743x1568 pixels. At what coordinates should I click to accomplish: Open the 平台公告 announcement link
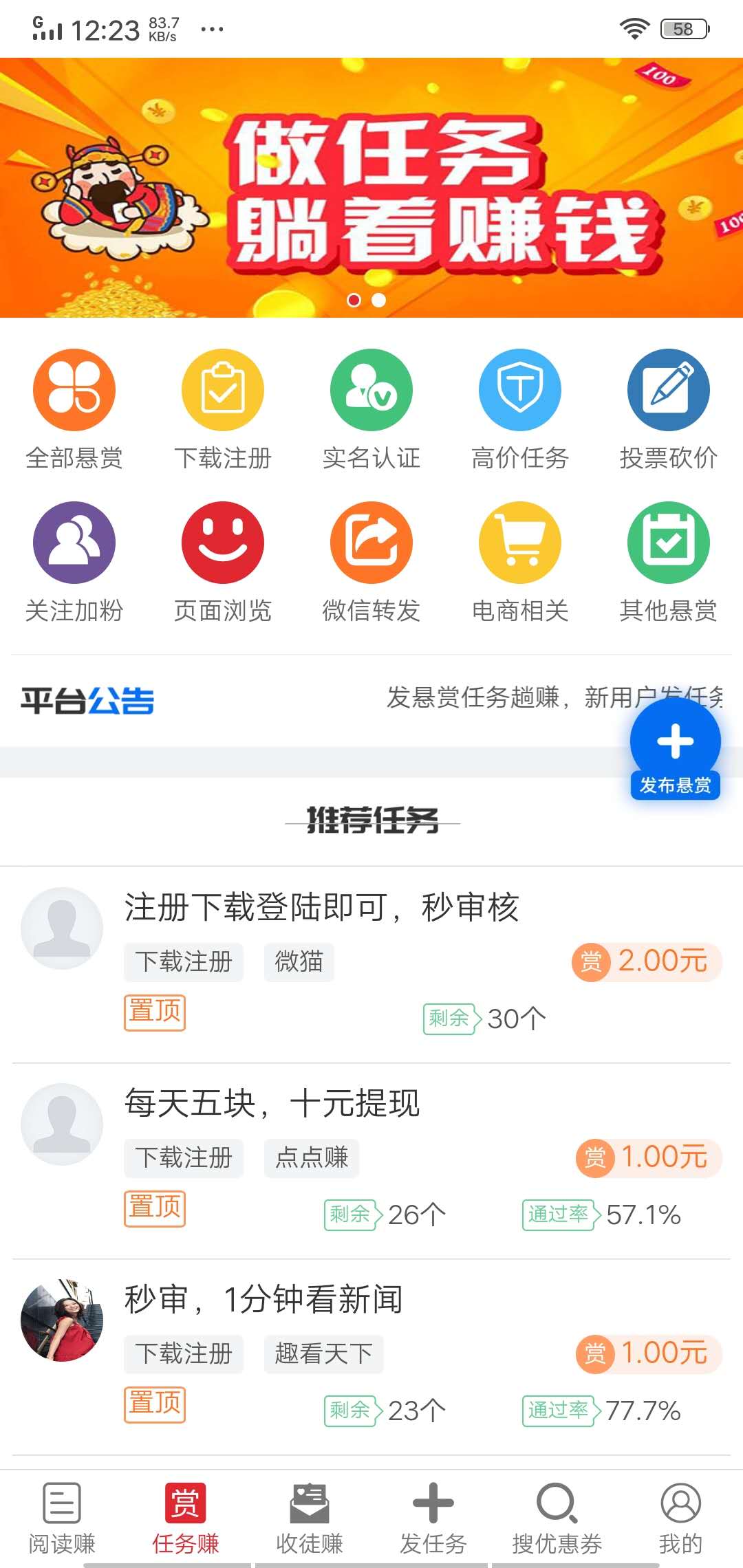point(87,700)
